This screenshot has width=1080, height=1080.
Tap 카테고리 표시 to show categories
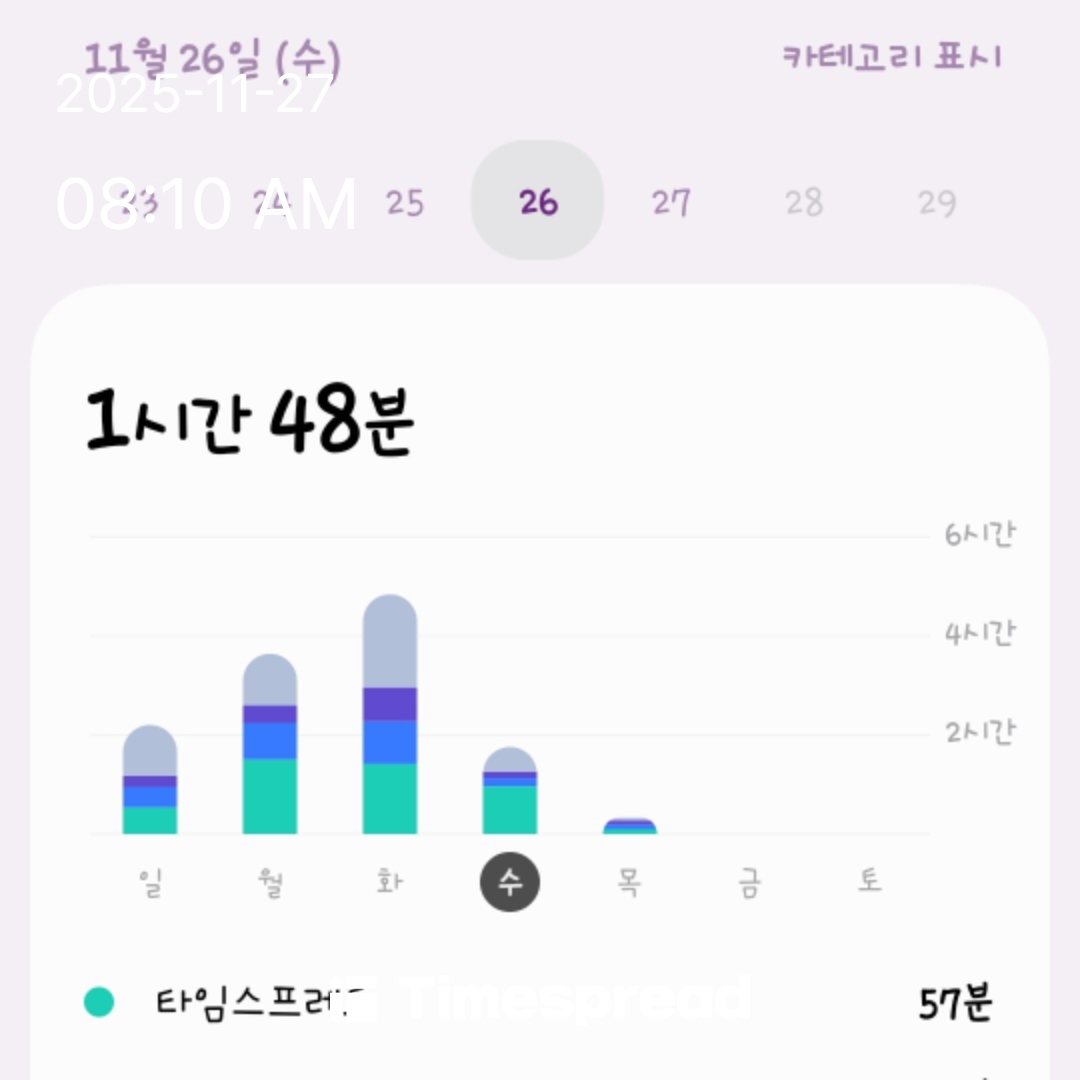(x=891, y=57)
